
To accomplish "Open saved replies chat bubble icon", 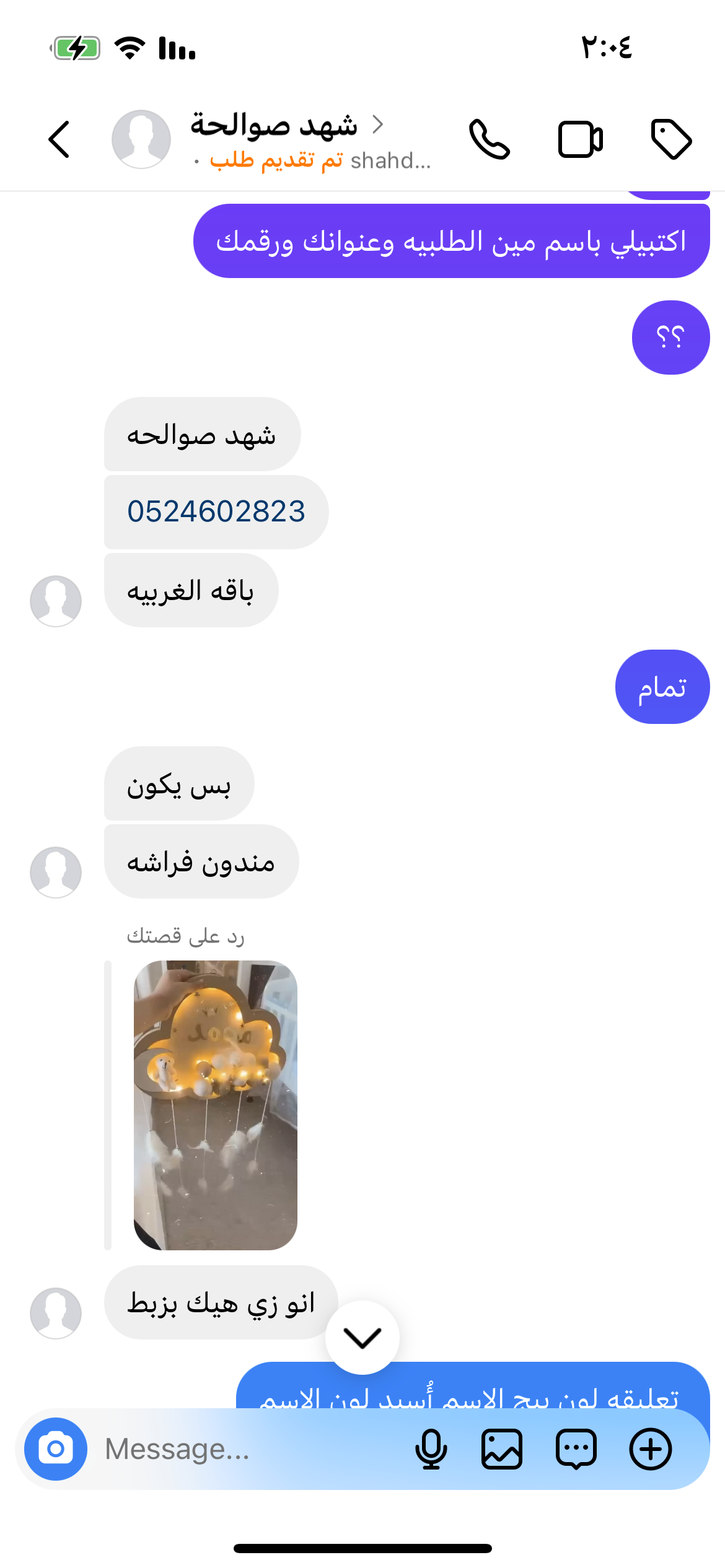I will 576,1449.
